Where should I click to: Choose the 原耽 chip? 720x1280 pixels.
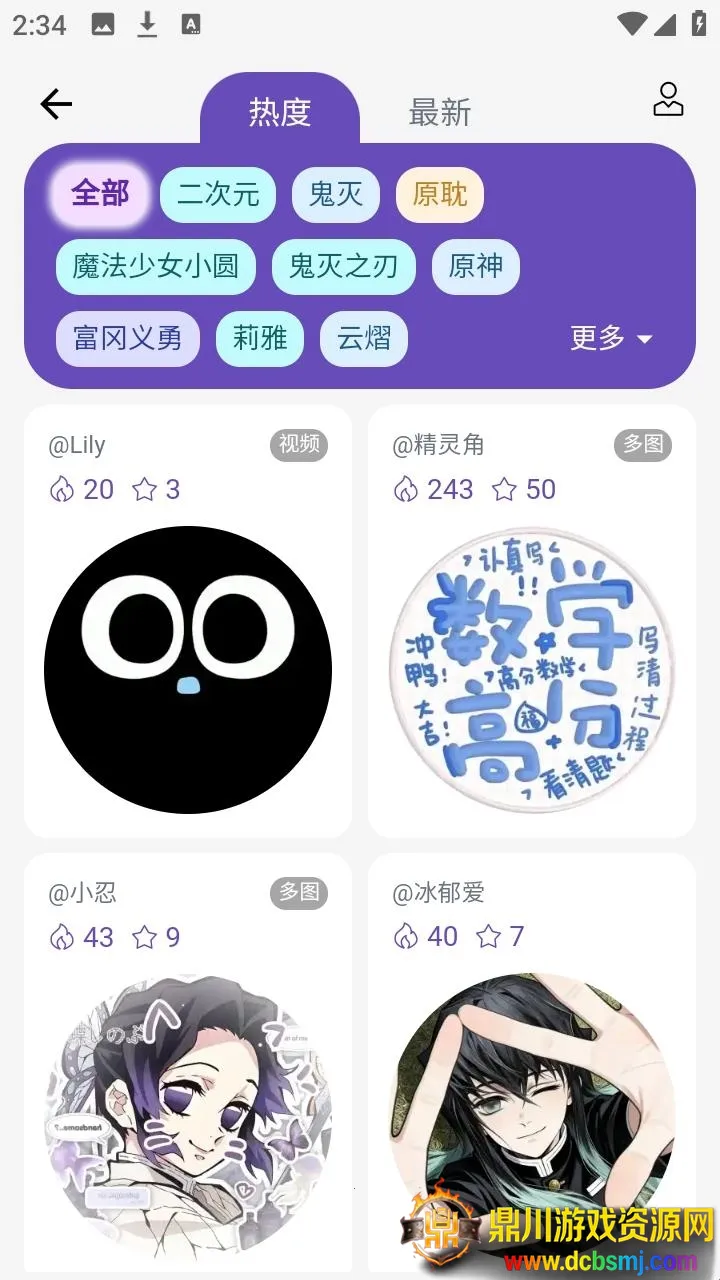pos(439,194)
